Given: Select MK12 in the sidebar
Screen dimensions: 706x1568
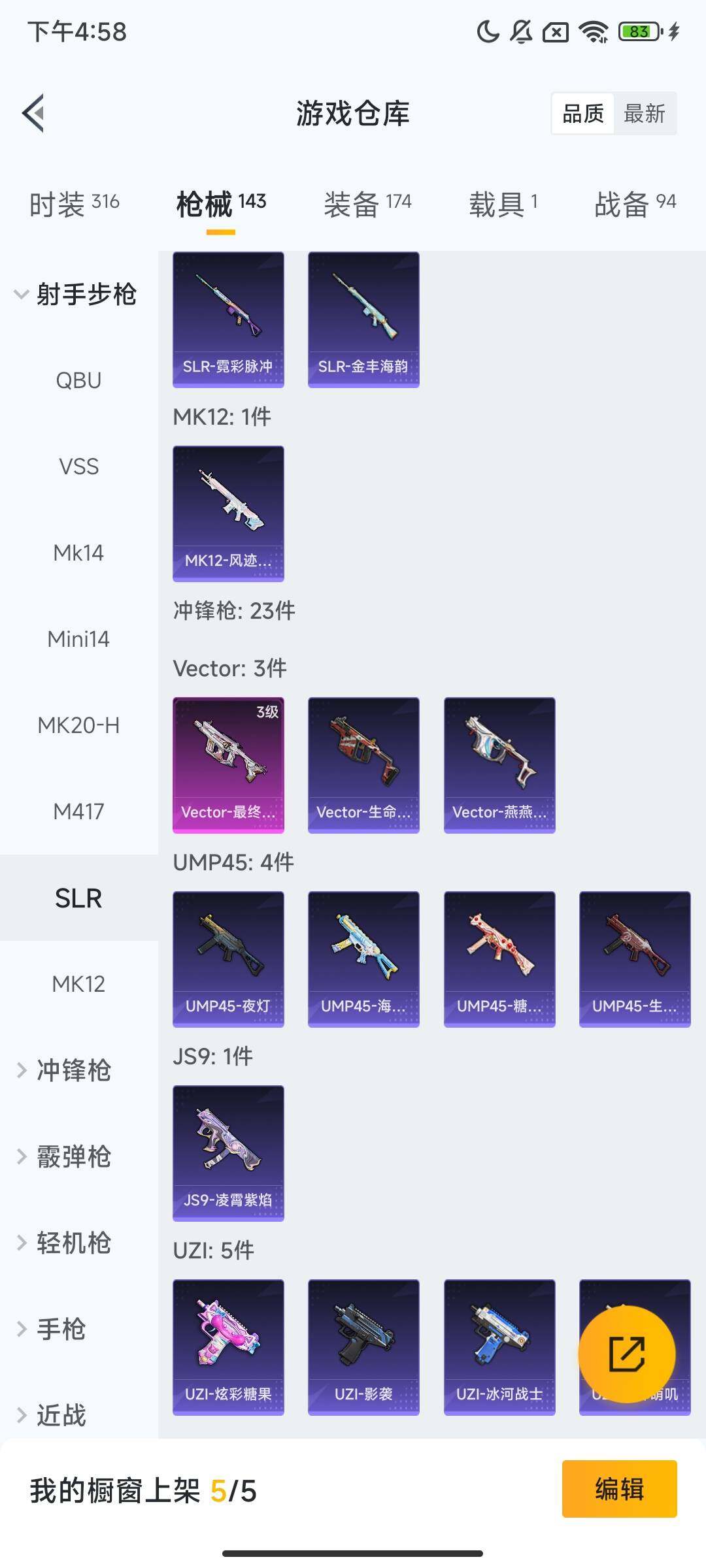Looking at the screenshot, I should [78, 984].
